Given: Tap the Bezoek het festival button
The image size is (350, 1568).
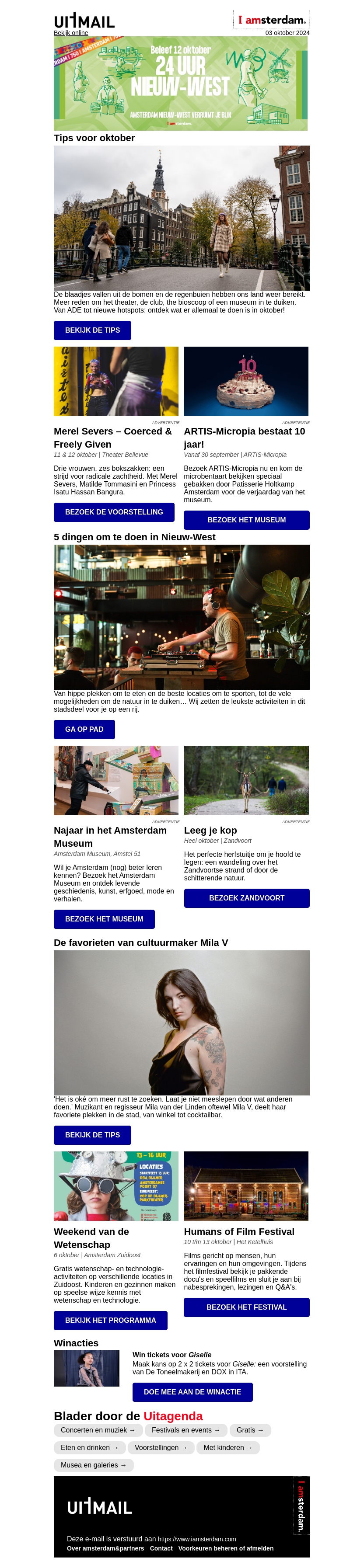Looking at the screenshot, I should point(246,1307).
